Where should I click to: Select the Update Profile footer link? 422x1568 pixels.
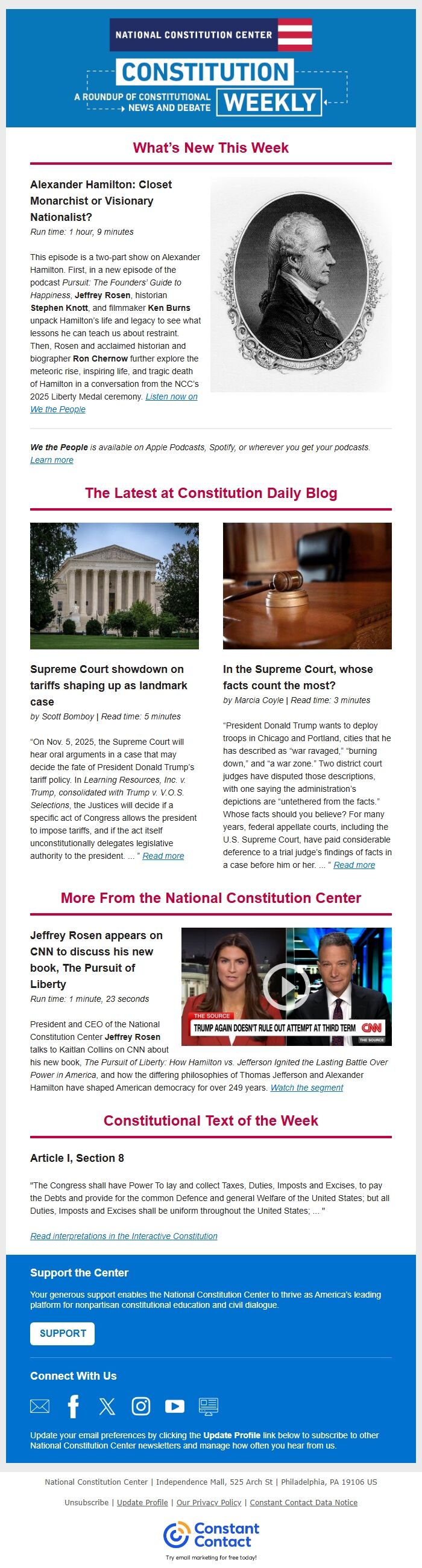pos(142,1502)
